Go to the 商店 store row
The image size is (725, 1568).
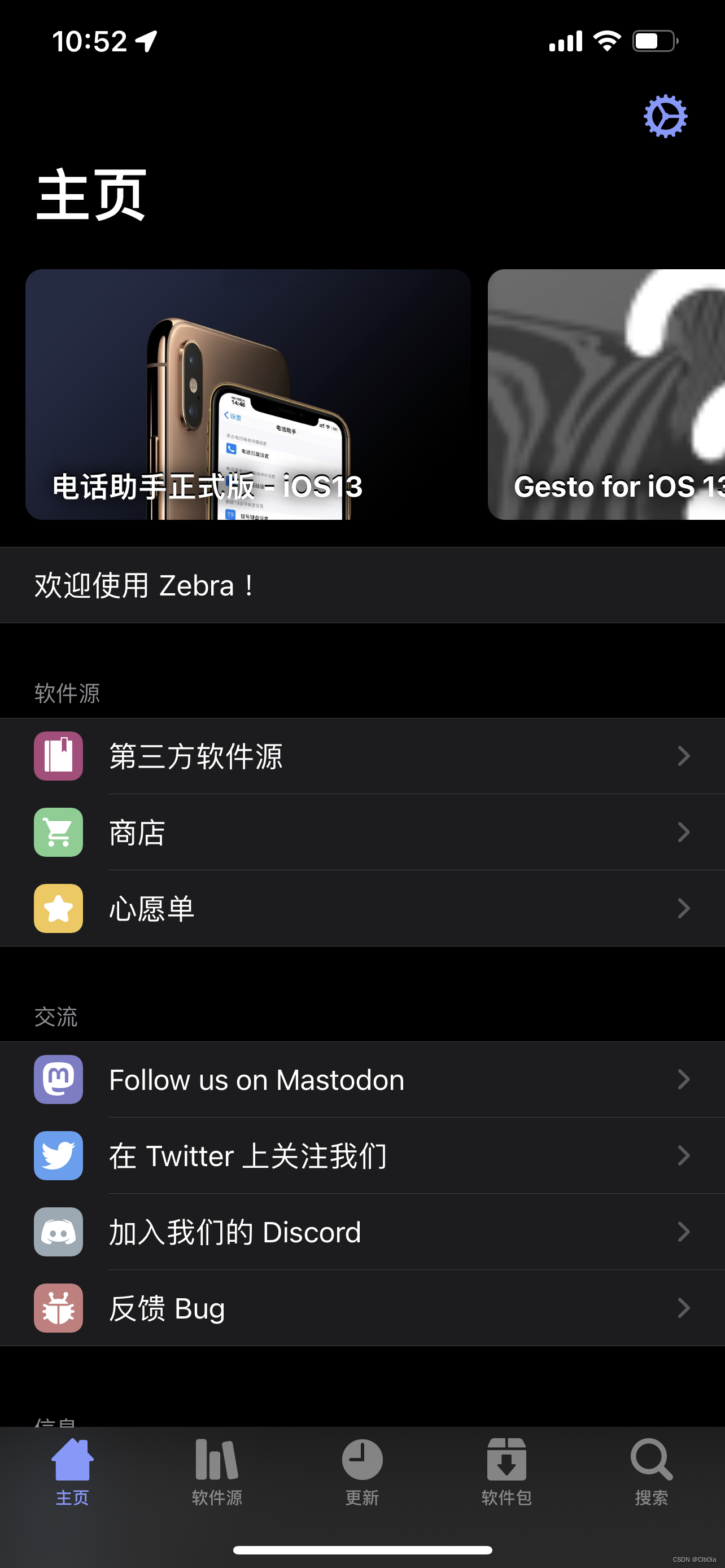click(362, 832)
